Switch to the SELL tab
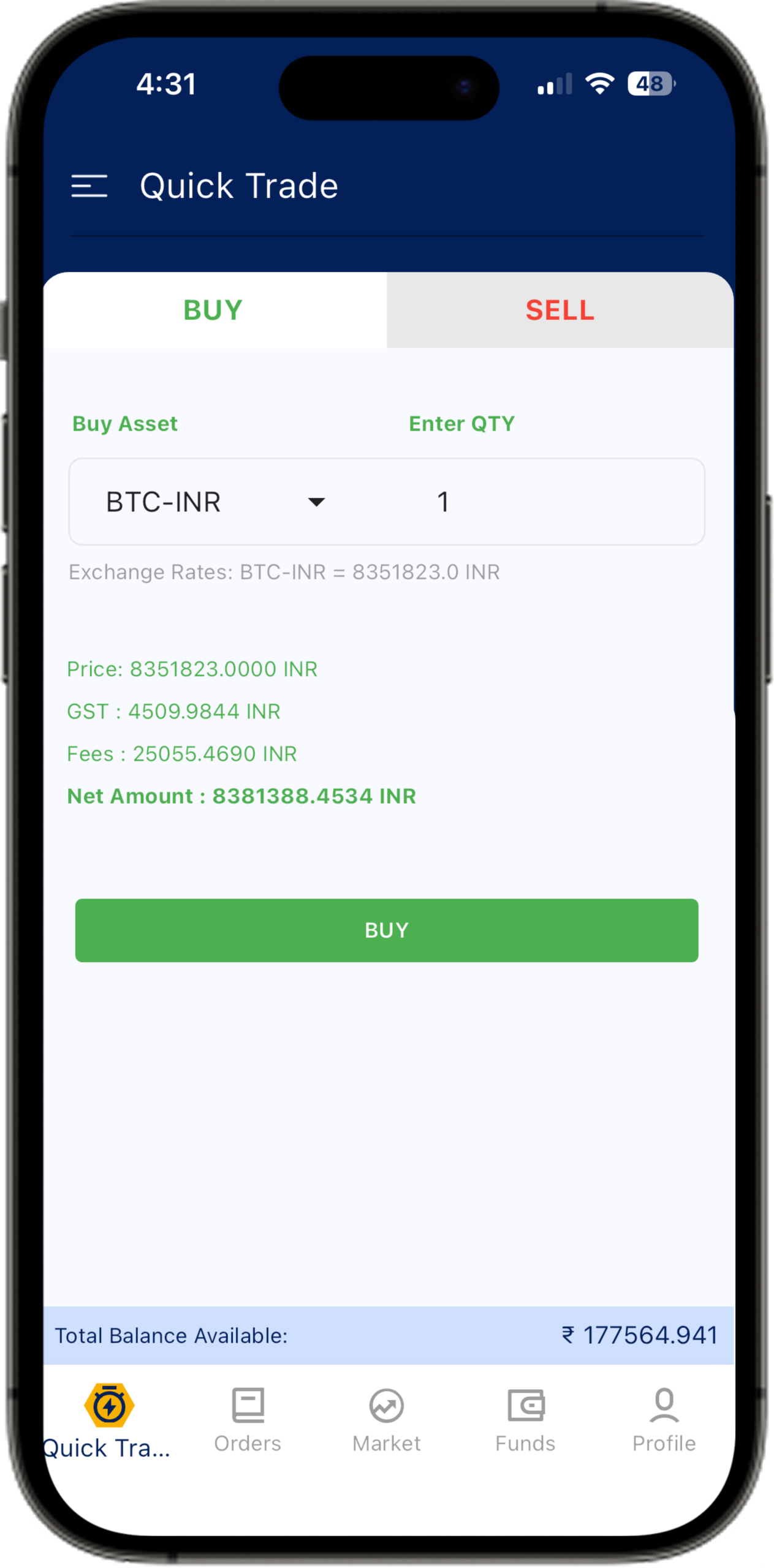774x1568 pixels. (x=560, y=311)
